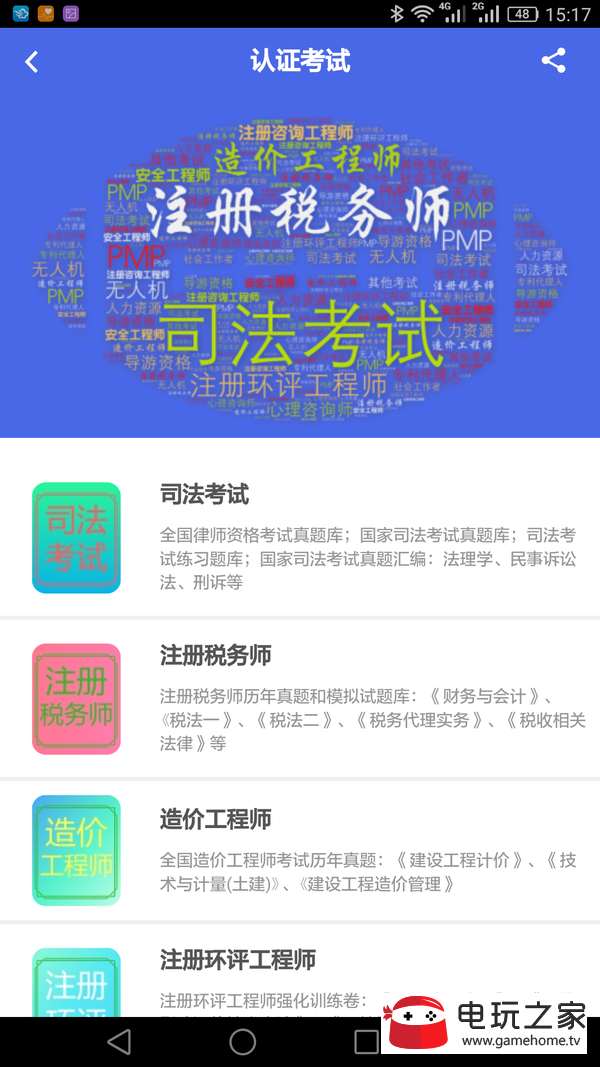Go back using the top-left arrow
600x1067 pixels.
[32, 62]
